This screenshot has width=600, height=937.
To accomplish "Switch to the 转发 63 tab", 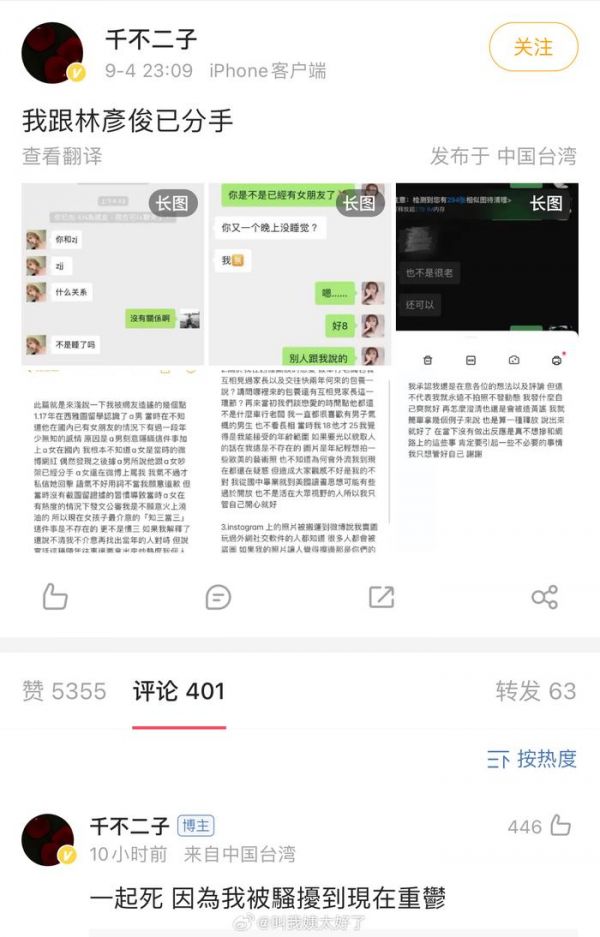I will [535, 691].
